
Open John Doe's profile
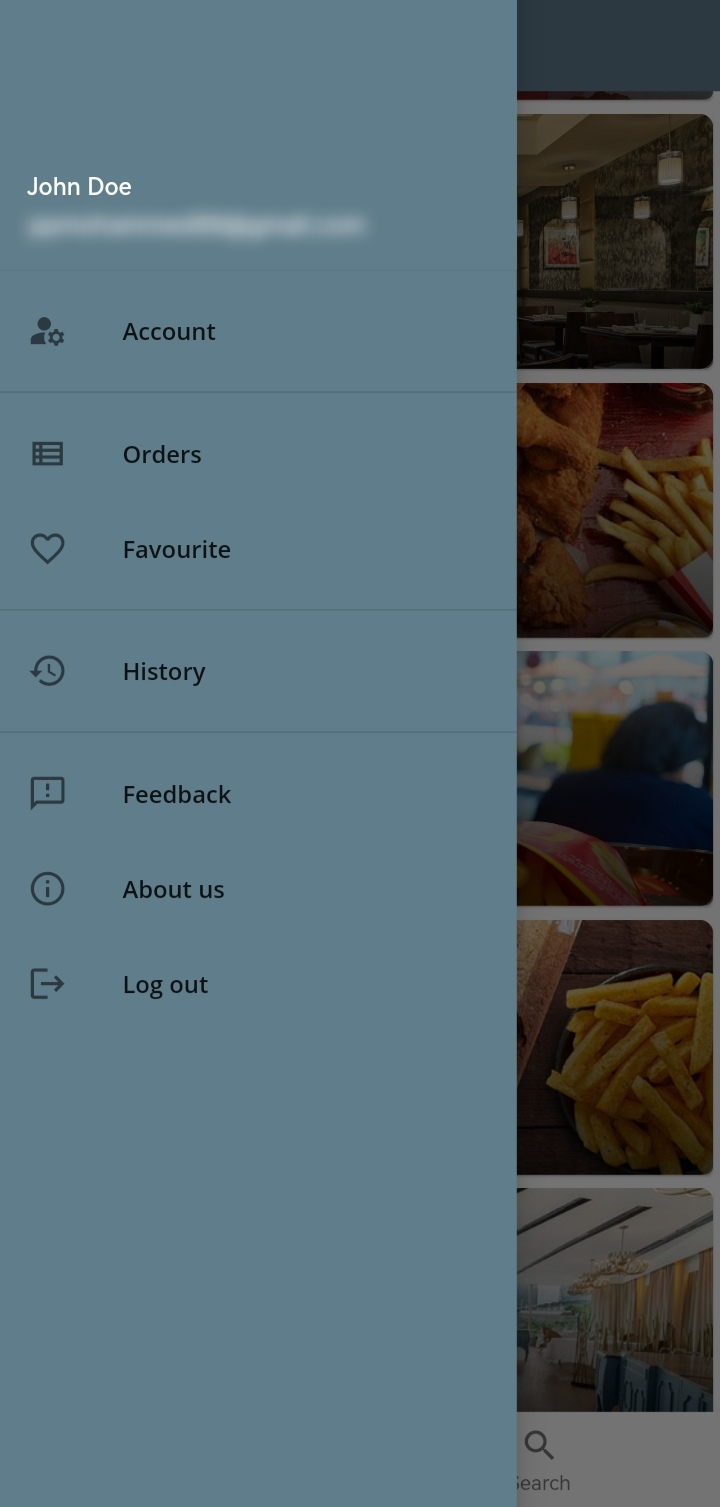pyautogui.click(x=79, y=186)
